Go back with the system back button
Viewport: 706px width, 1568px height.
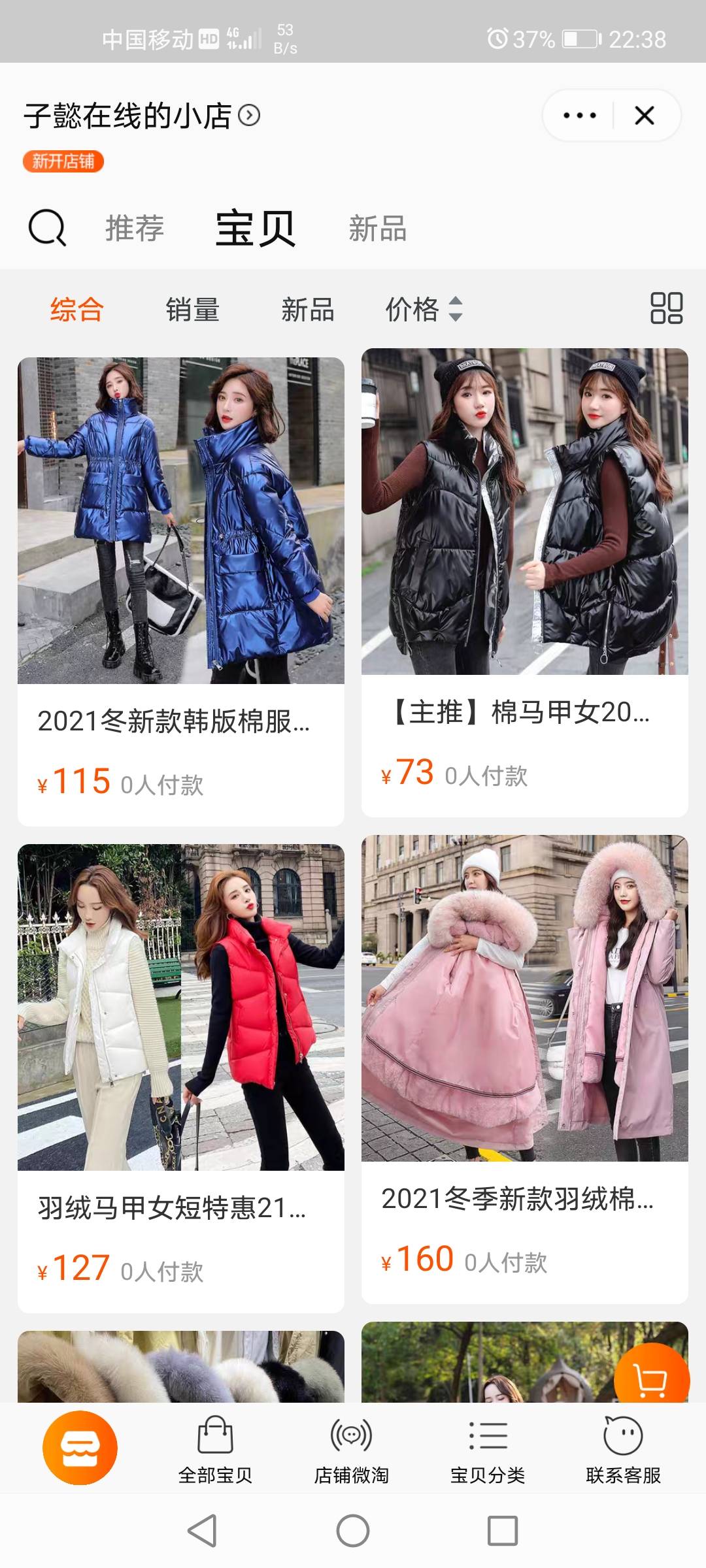click(x=202, y=1530)
